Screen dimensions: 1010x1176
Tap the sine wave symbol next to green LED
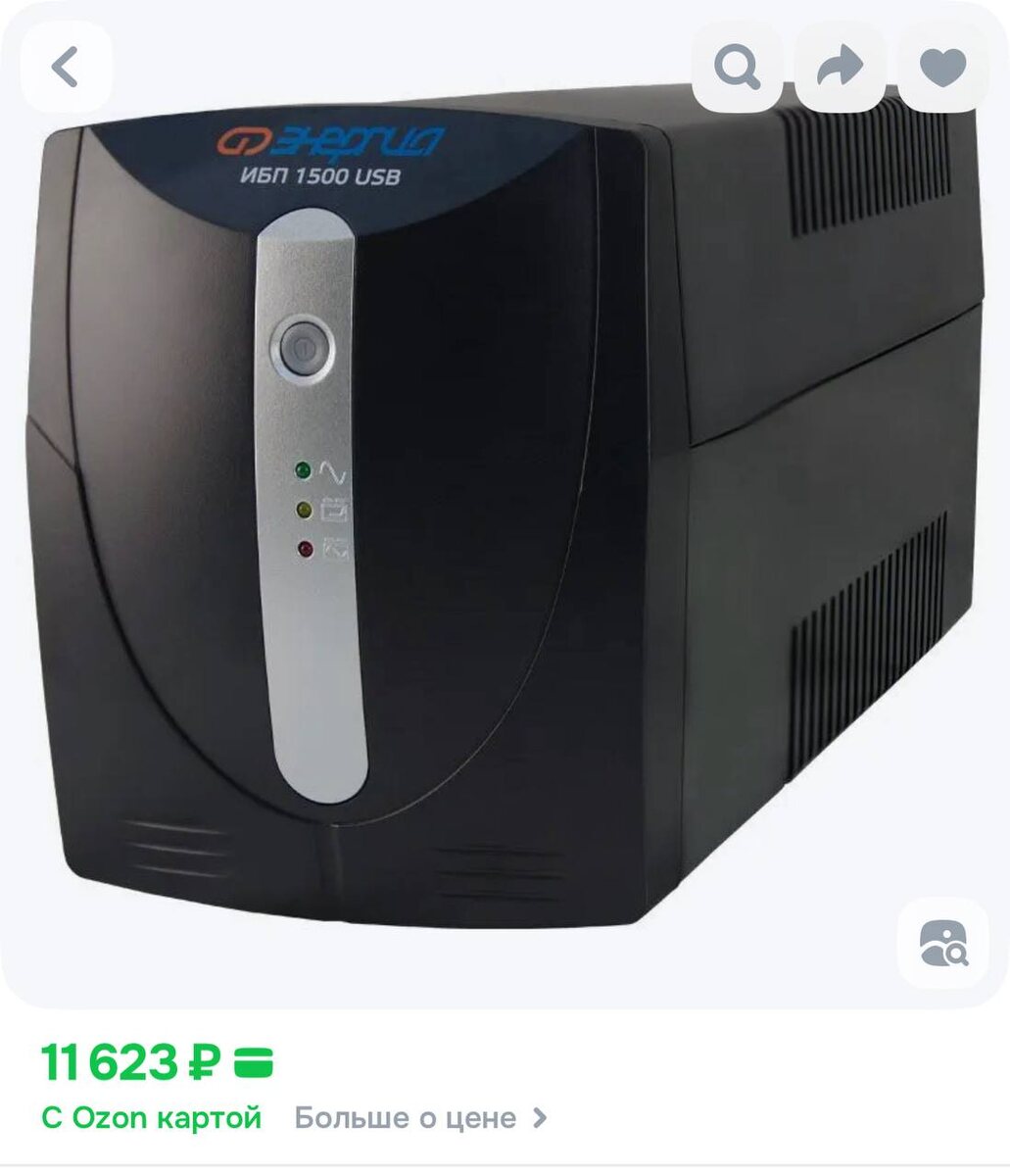click(331, 471)
